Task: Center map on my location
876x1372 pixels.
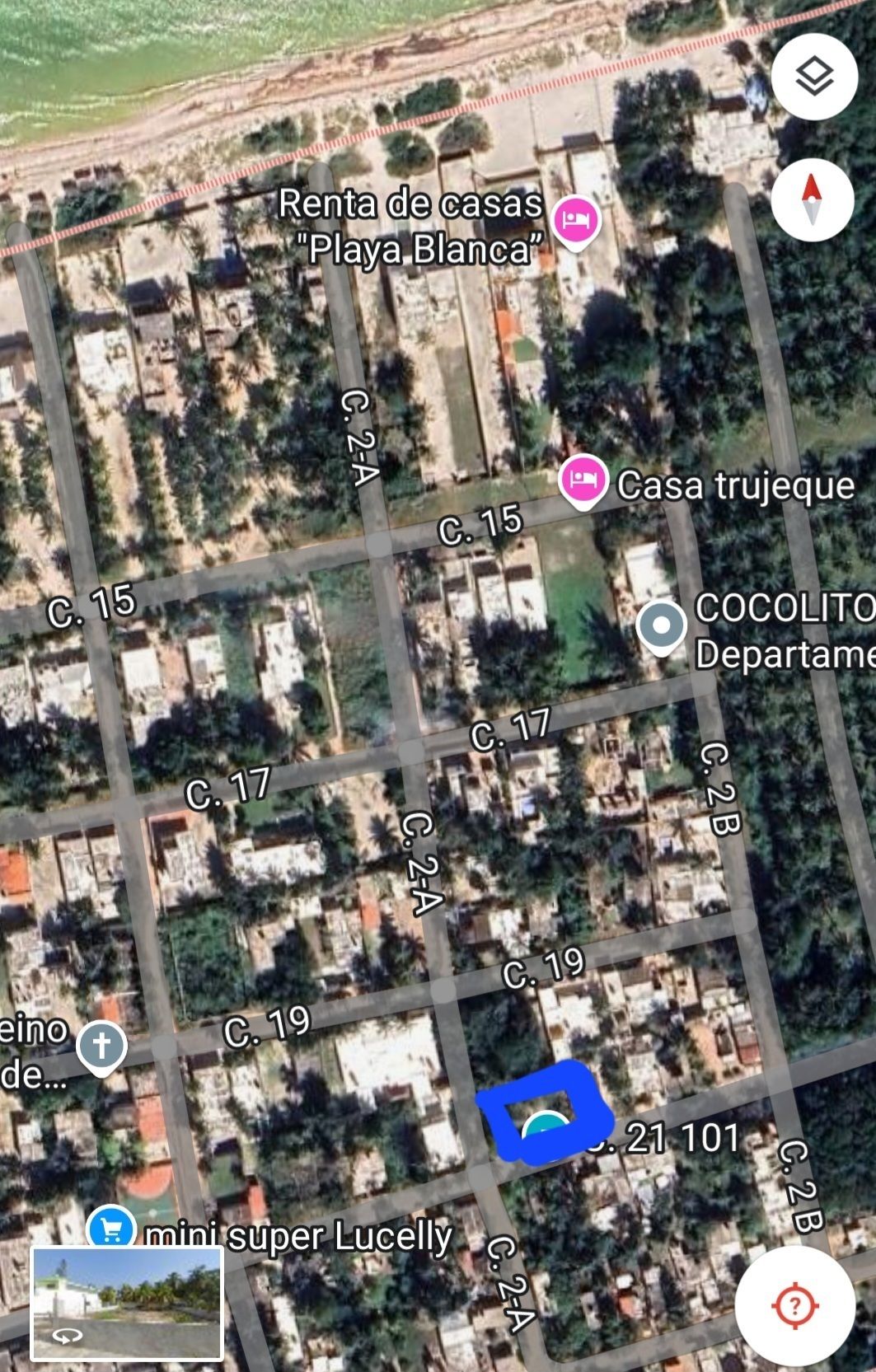Action: 794,1305
